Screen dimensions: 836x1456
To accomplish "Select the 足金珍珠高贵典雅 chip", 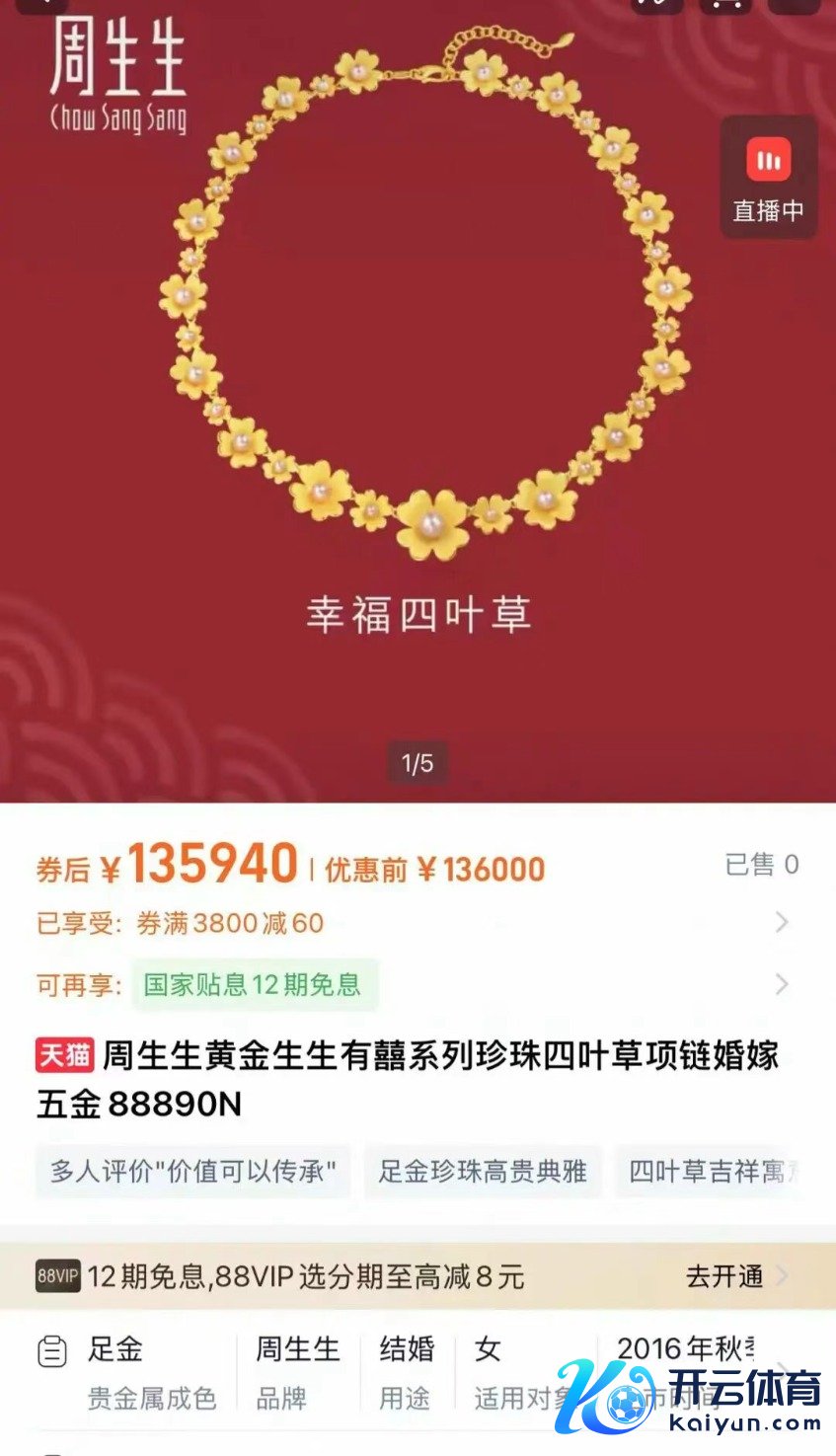I will point(483,1172).
